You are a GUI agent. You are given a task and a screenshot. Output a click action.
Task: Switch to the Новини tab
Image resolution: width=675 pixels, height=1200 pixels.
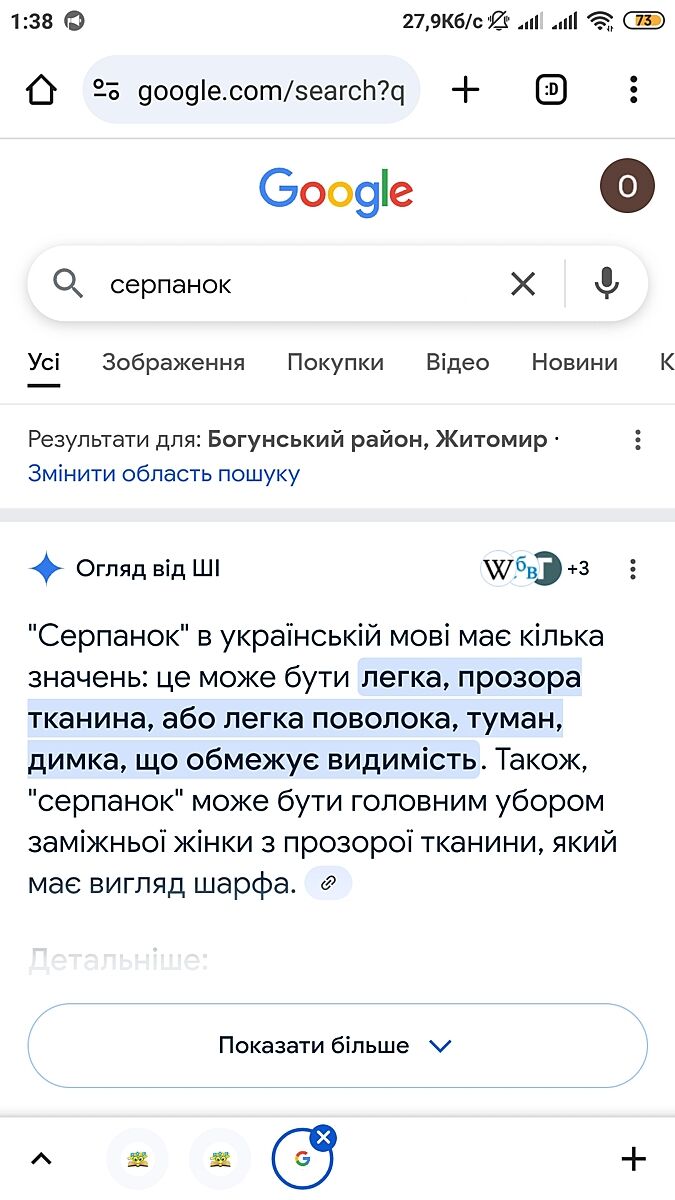coord(574,362)
